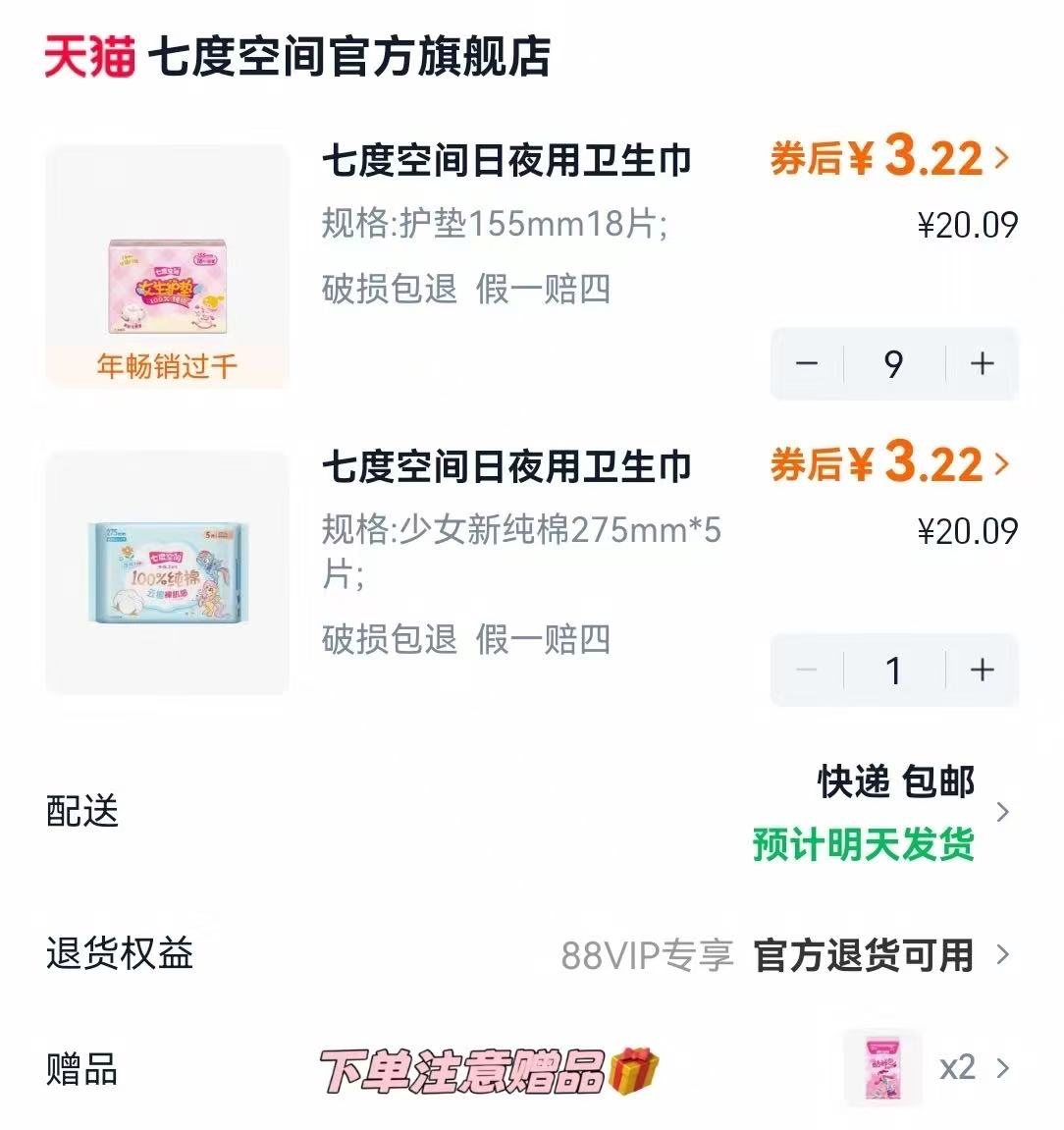This screenshot has height=1130, width=1064.
Task: Click the quantity field showing 9
Action: pyautogui.click(x=892, y=364)
